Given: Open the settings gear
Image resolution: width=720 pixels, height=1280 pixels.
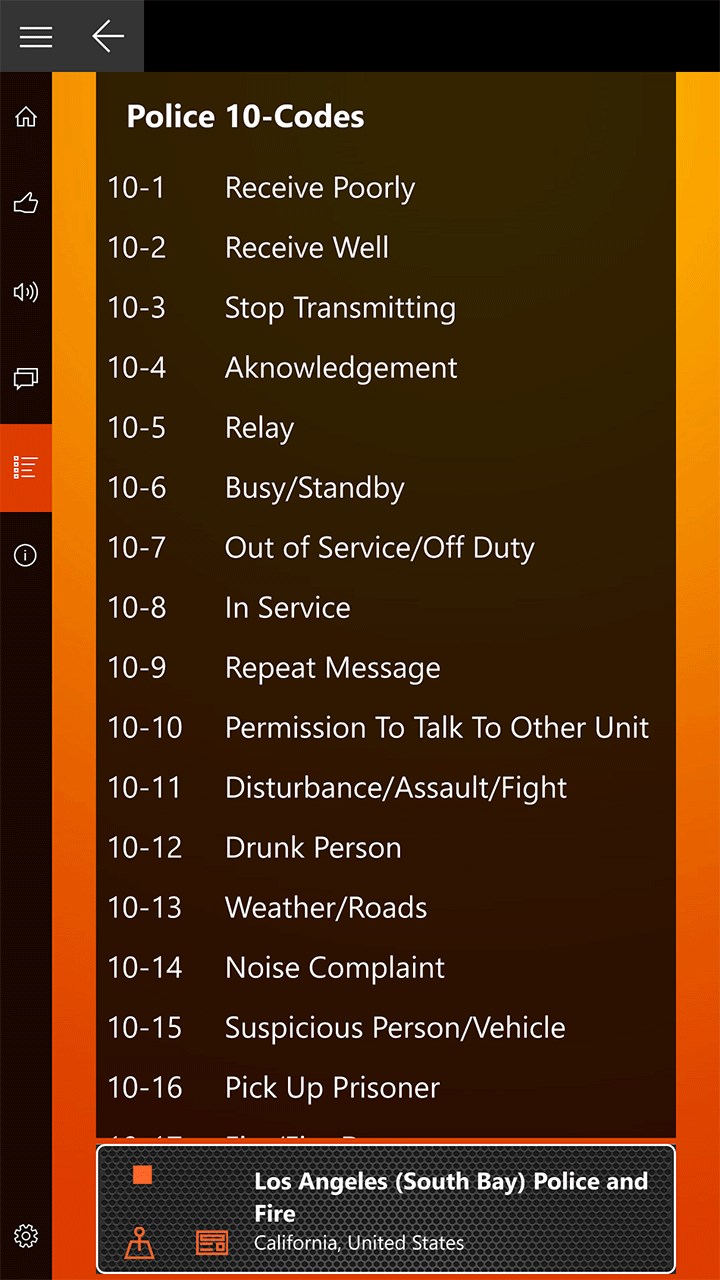Looking at the screenshot, I should (26, 1236).
